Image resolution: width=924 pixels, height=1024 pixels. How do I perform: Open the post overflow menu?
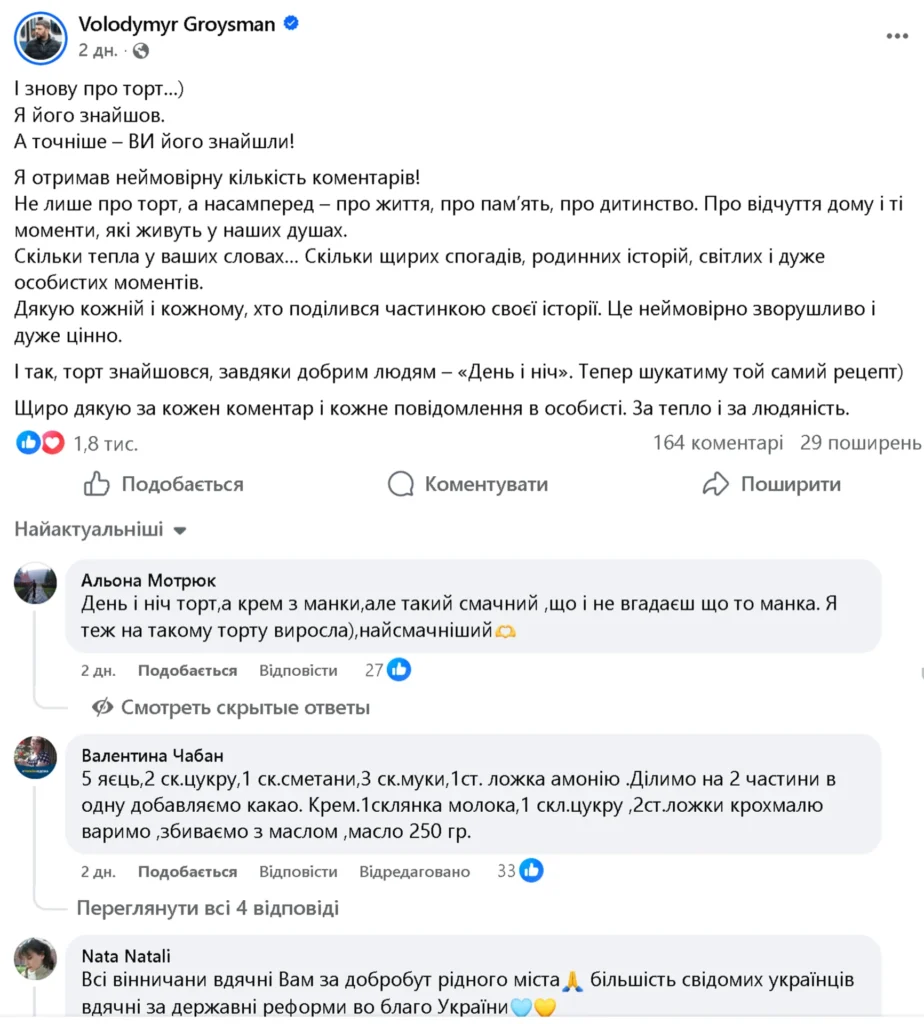[896, 36]
